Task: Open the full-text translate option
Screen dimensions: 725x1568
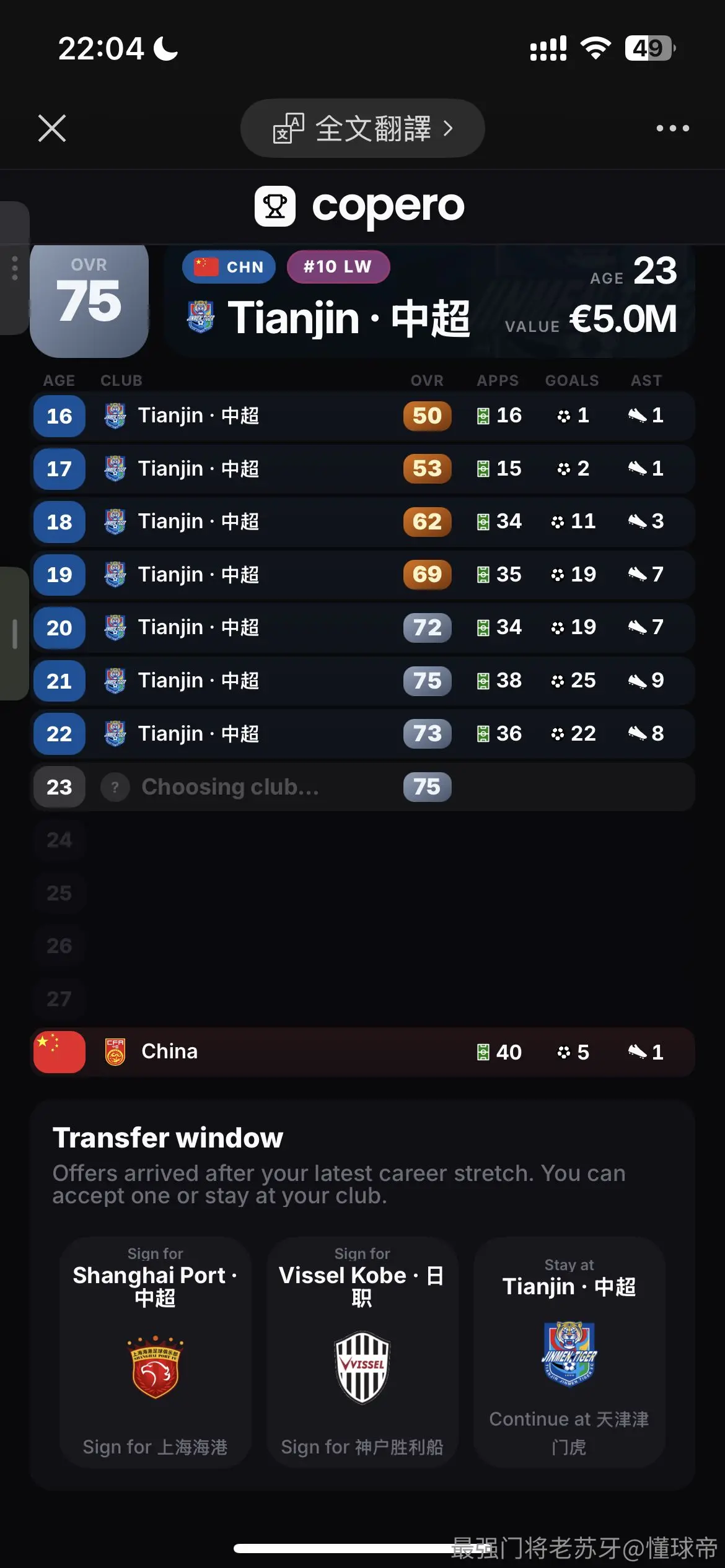Action: tap(362, 128)
